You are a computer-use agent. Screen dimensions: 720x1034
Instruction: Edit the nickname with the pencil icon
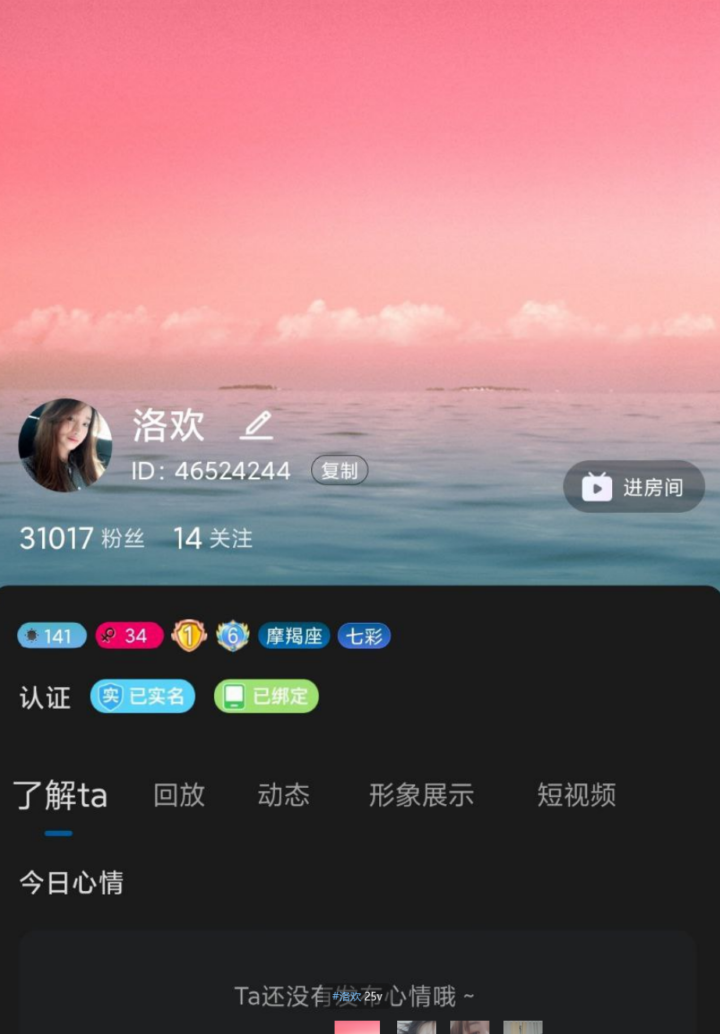pos(256,427)
